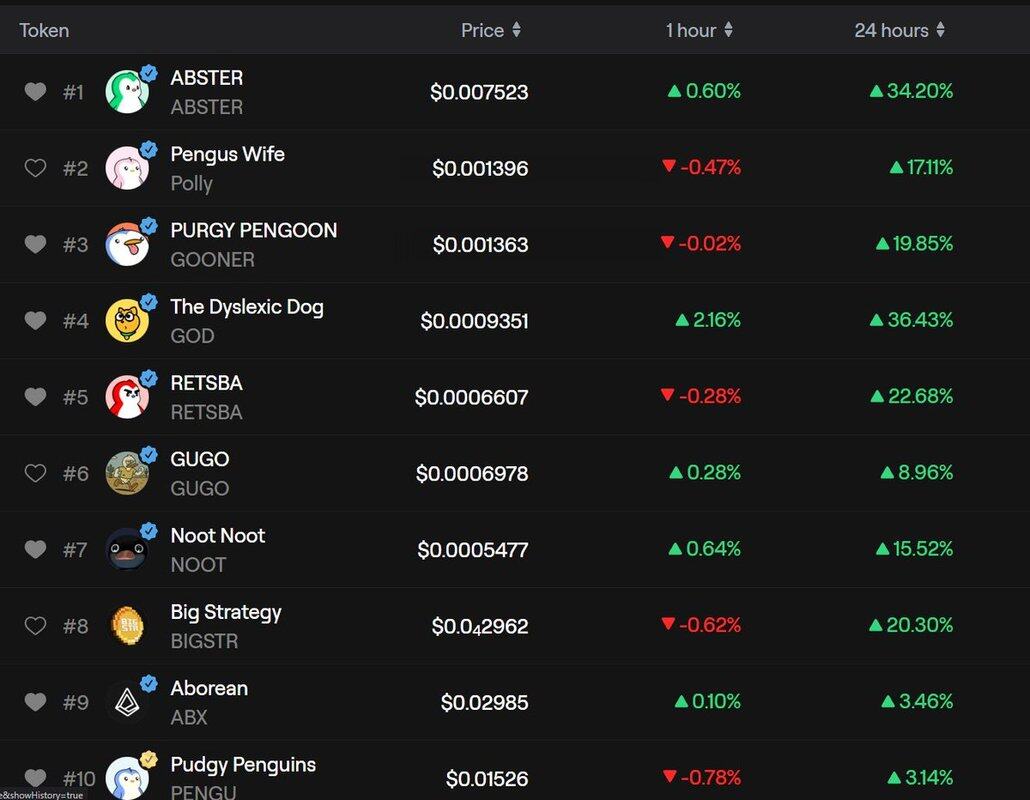View PURGY PENGOON token details

(x=253, y=230)
